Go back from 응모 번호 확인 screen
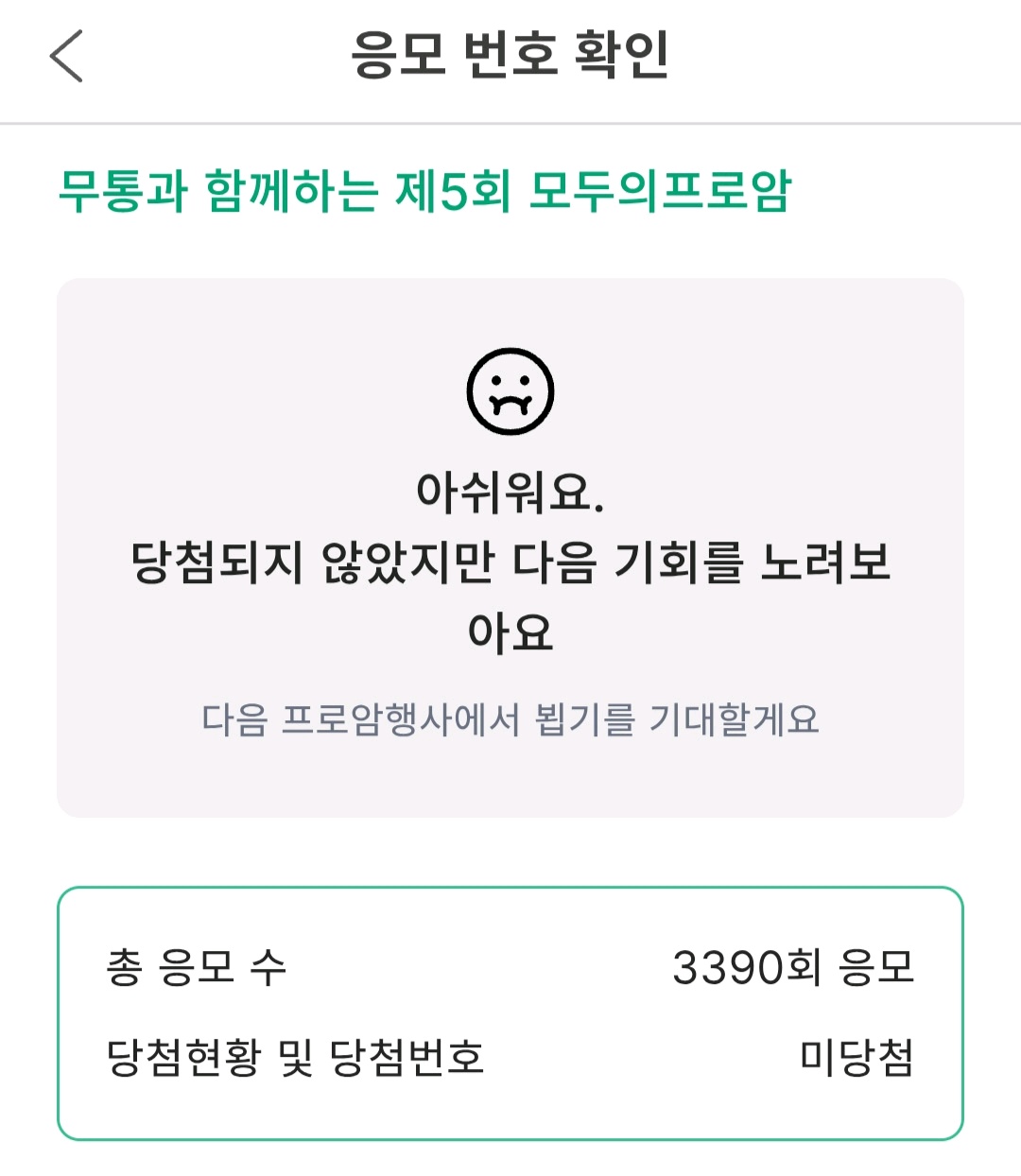 point(66,56)
